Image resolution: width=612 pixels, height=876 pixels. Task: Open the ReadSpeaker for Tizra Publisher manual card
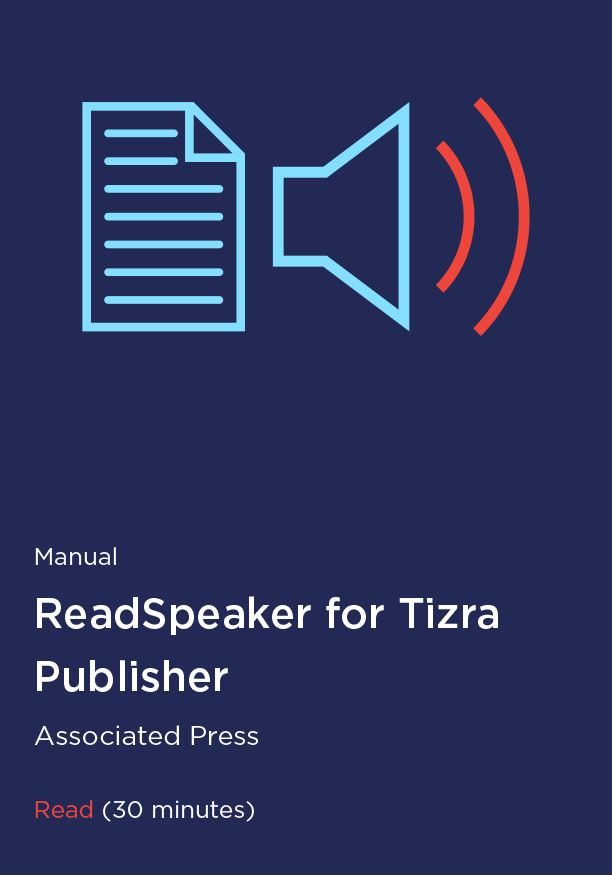pos(267,645)
